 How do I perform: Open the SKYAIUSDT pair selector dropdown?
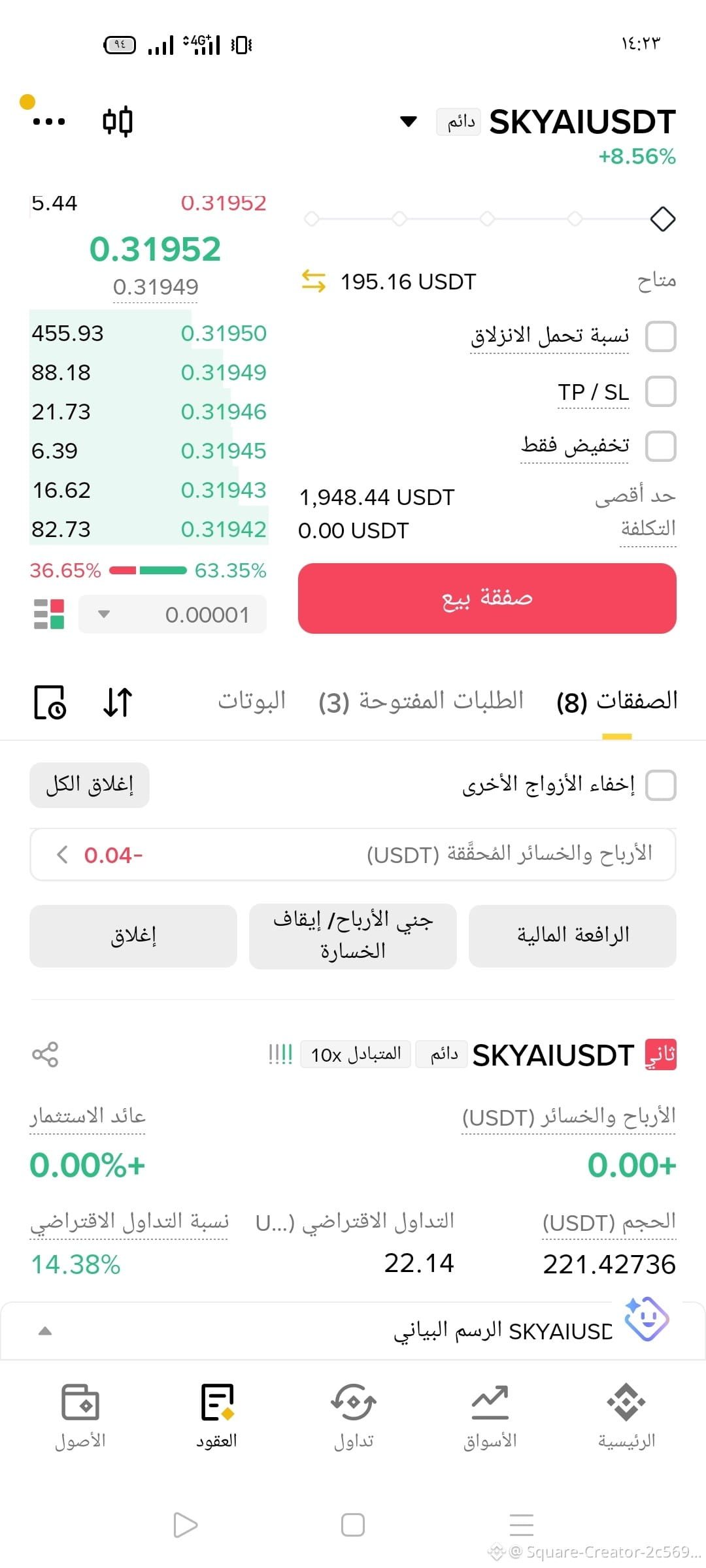coord(409,122)
